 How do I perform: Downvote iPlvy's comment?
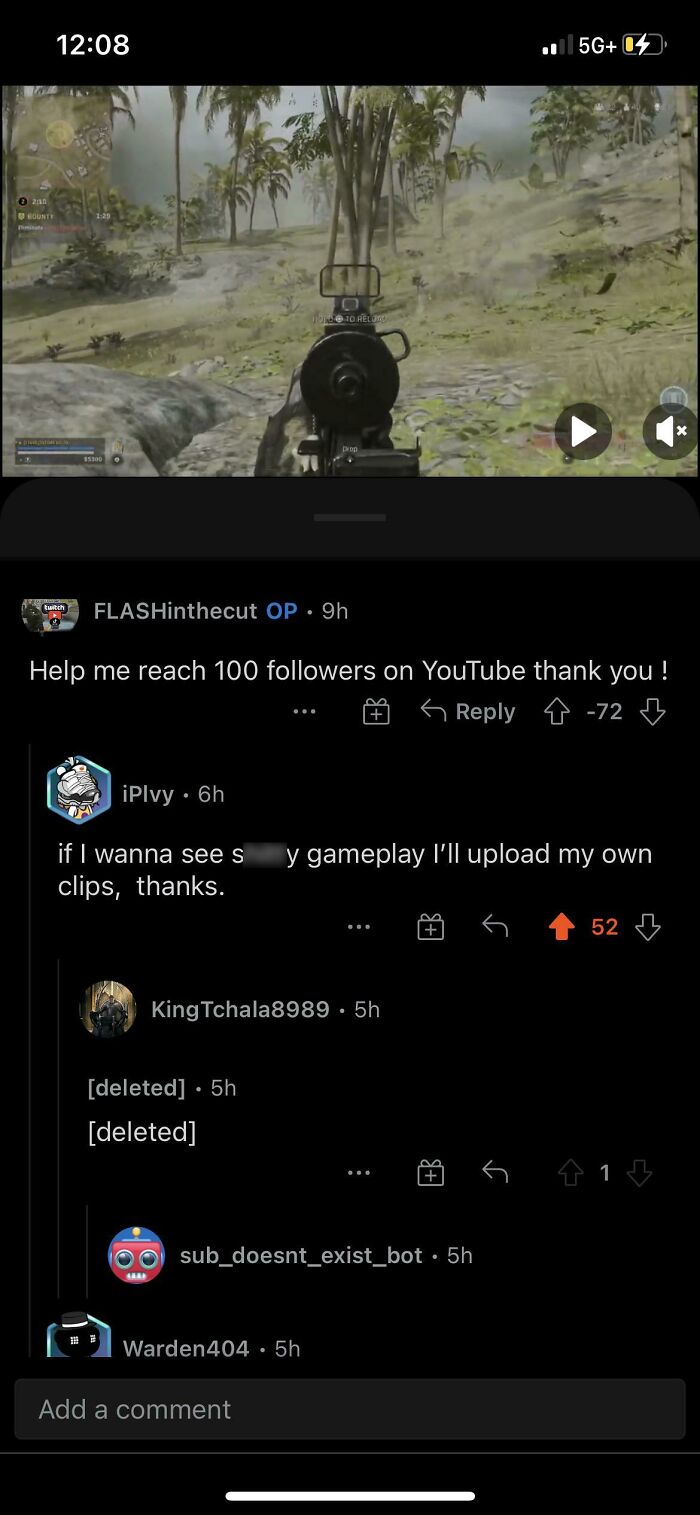[648, 927]
